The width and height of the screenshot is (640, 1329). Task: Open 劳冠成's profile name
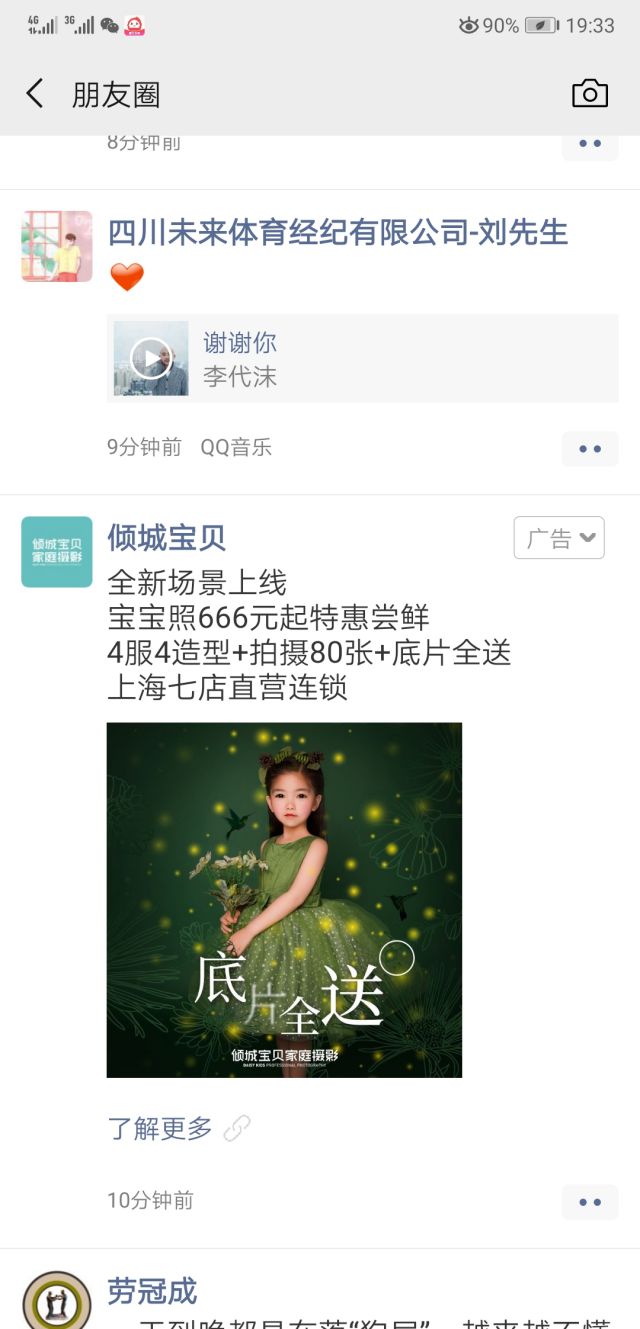(152, 1291)
